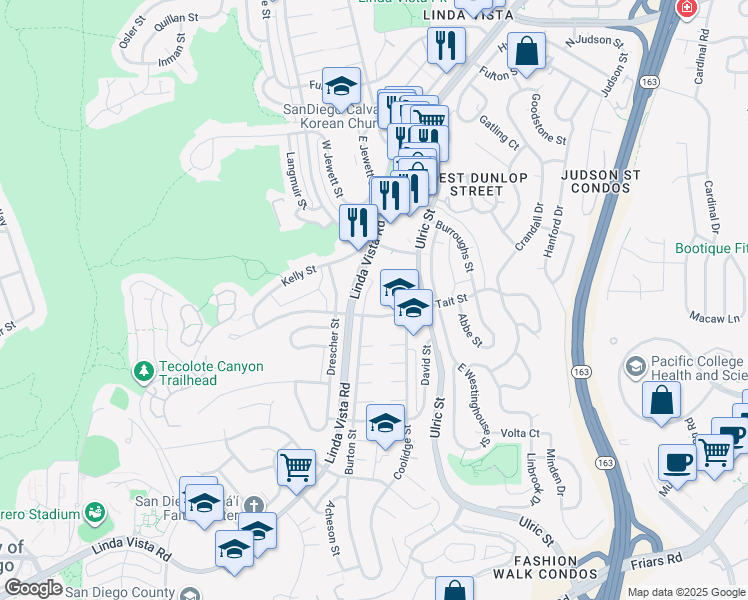Open the shopping bag marker above Fashion Walk Condos

pyautogui.click(x=454, y=592)
